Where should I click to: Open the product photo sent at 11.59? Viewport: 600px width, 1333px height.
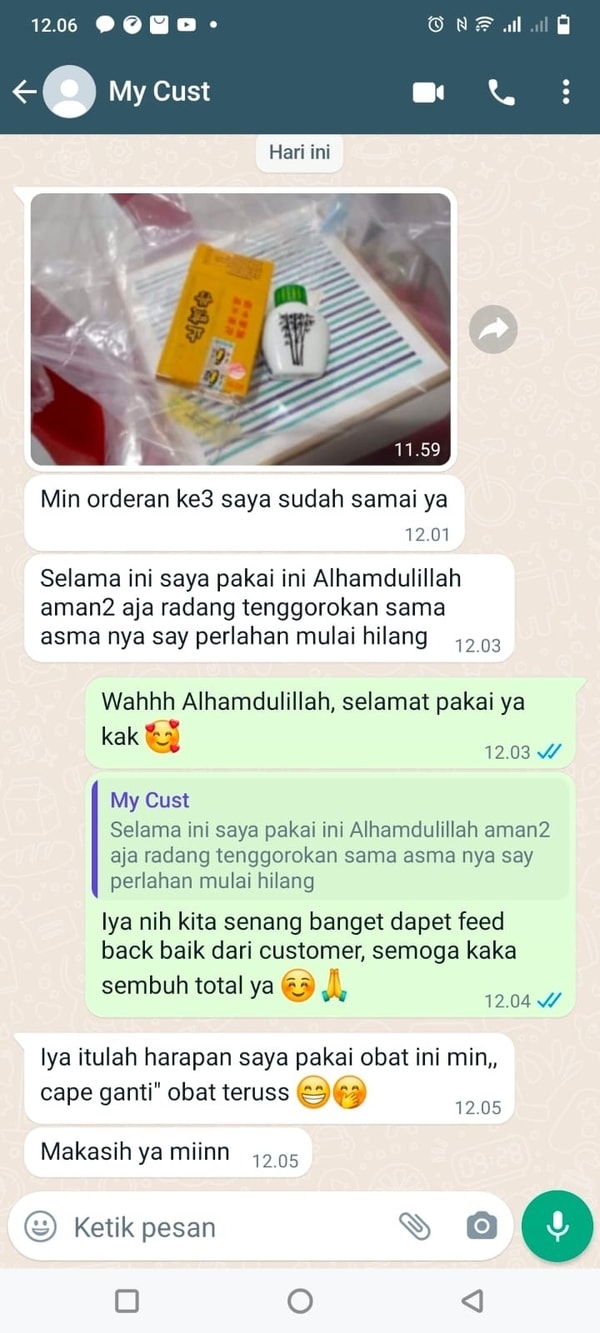tap(240, 328)
